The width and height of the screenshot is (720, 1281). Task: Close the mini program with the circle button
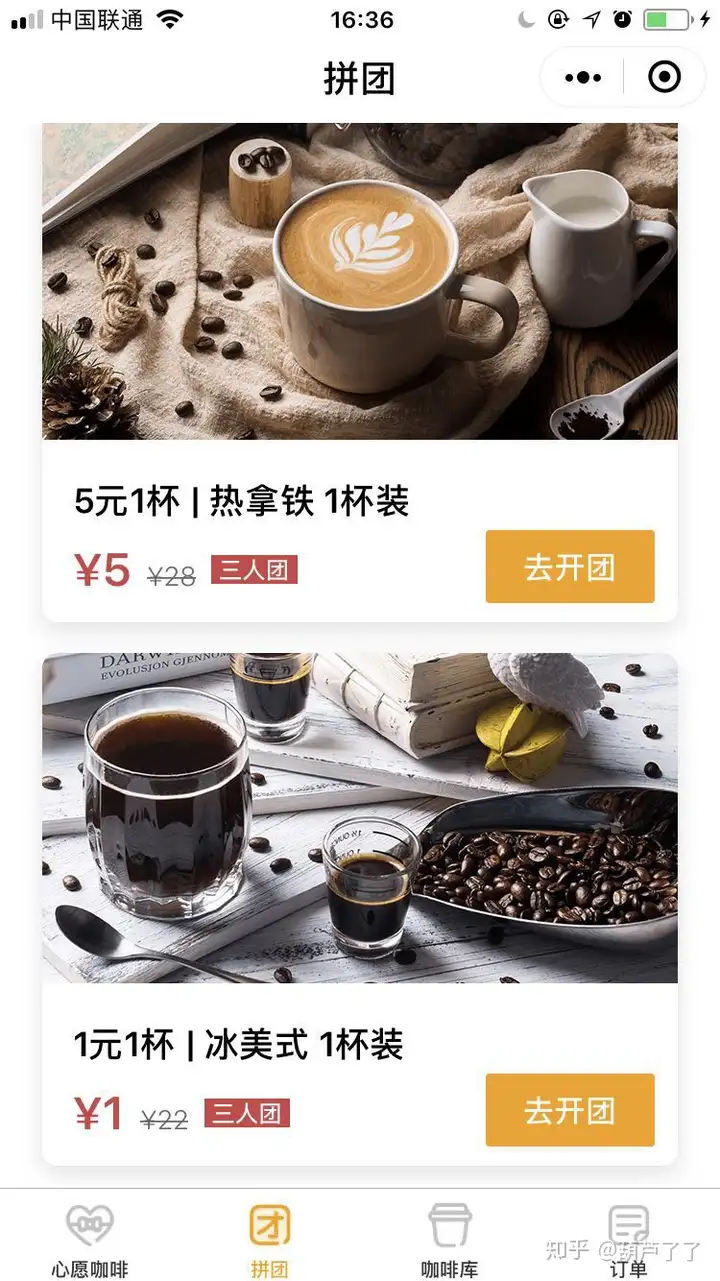[664, 77]
